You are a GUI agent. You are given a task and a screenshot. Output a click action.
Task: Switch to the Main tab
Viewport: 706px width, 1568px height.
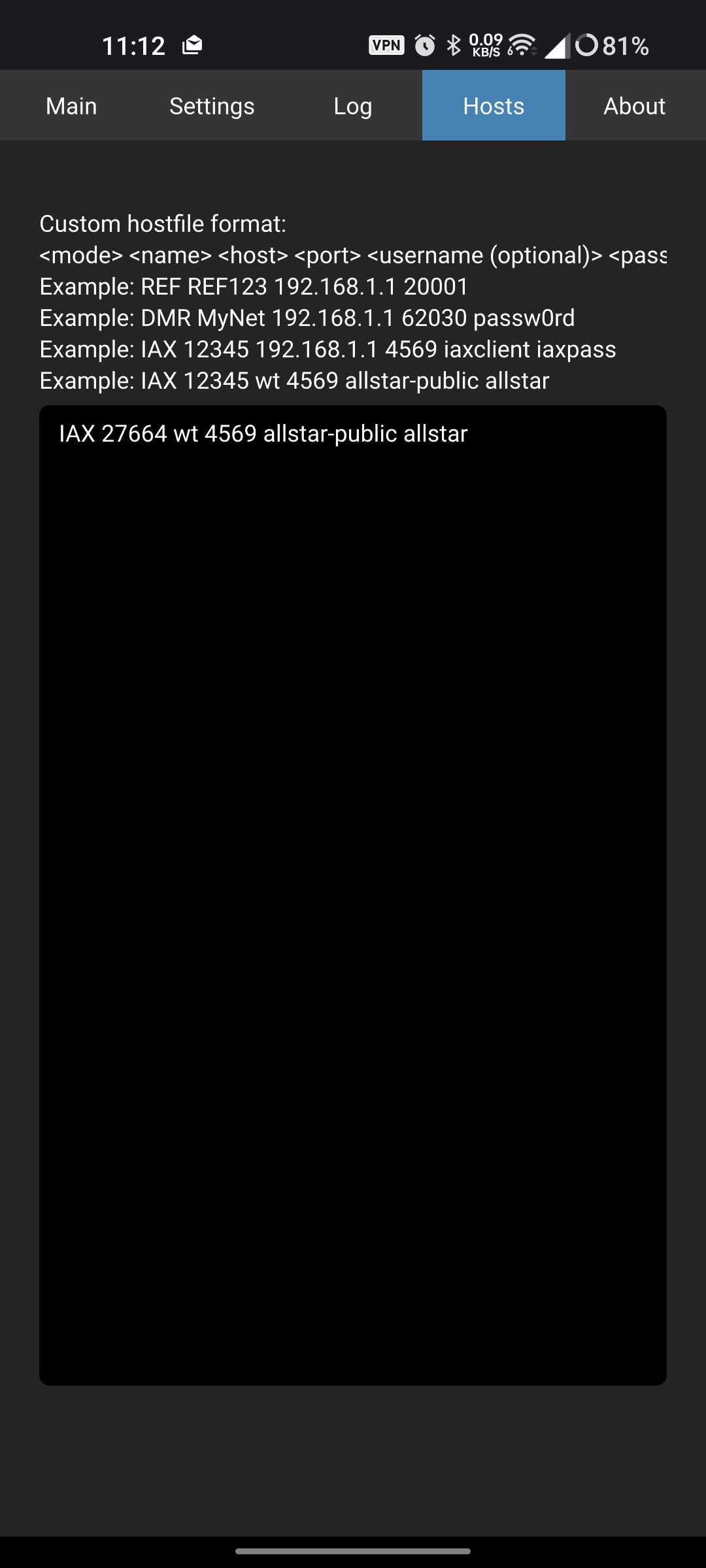(x=71, y=106)
